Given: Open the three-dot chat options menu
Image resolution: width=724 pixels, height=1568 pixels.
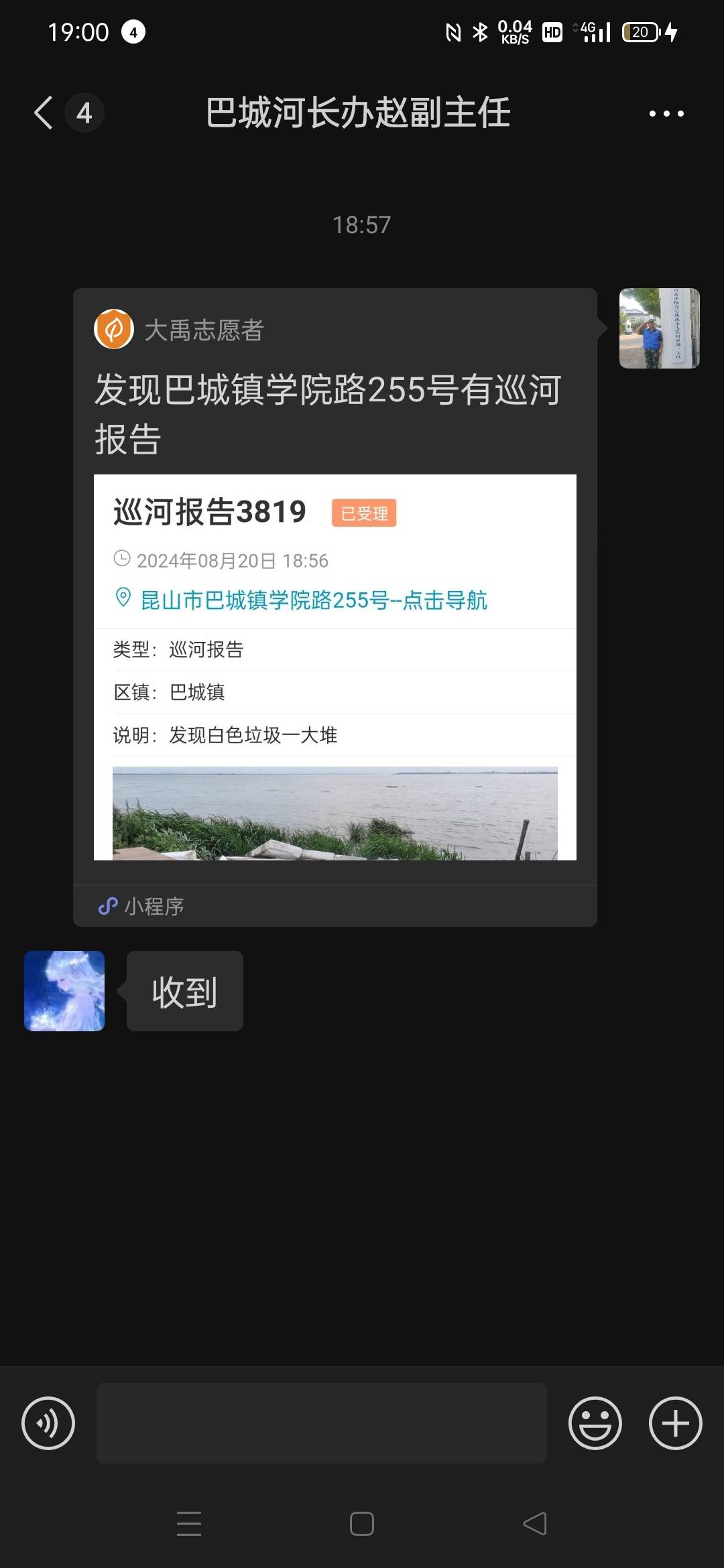Looking at the screenshot, I should click(x=666, y=113).
